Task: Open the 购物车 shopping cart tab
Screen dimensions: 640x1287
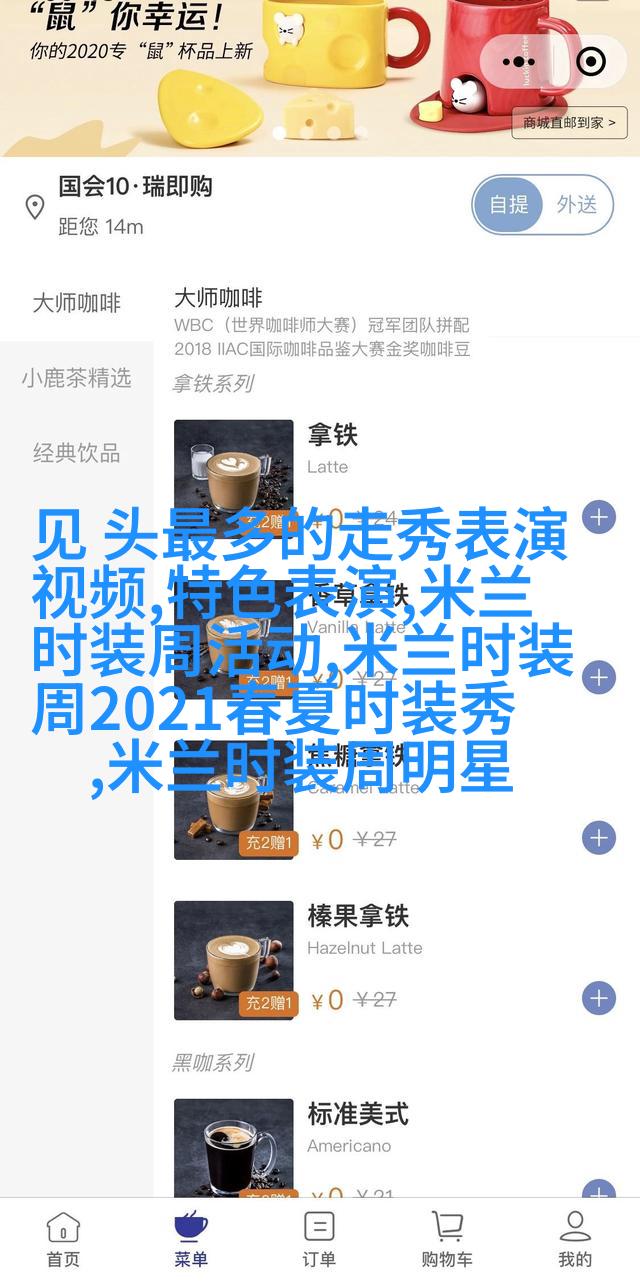Action: pos(447,1240)
